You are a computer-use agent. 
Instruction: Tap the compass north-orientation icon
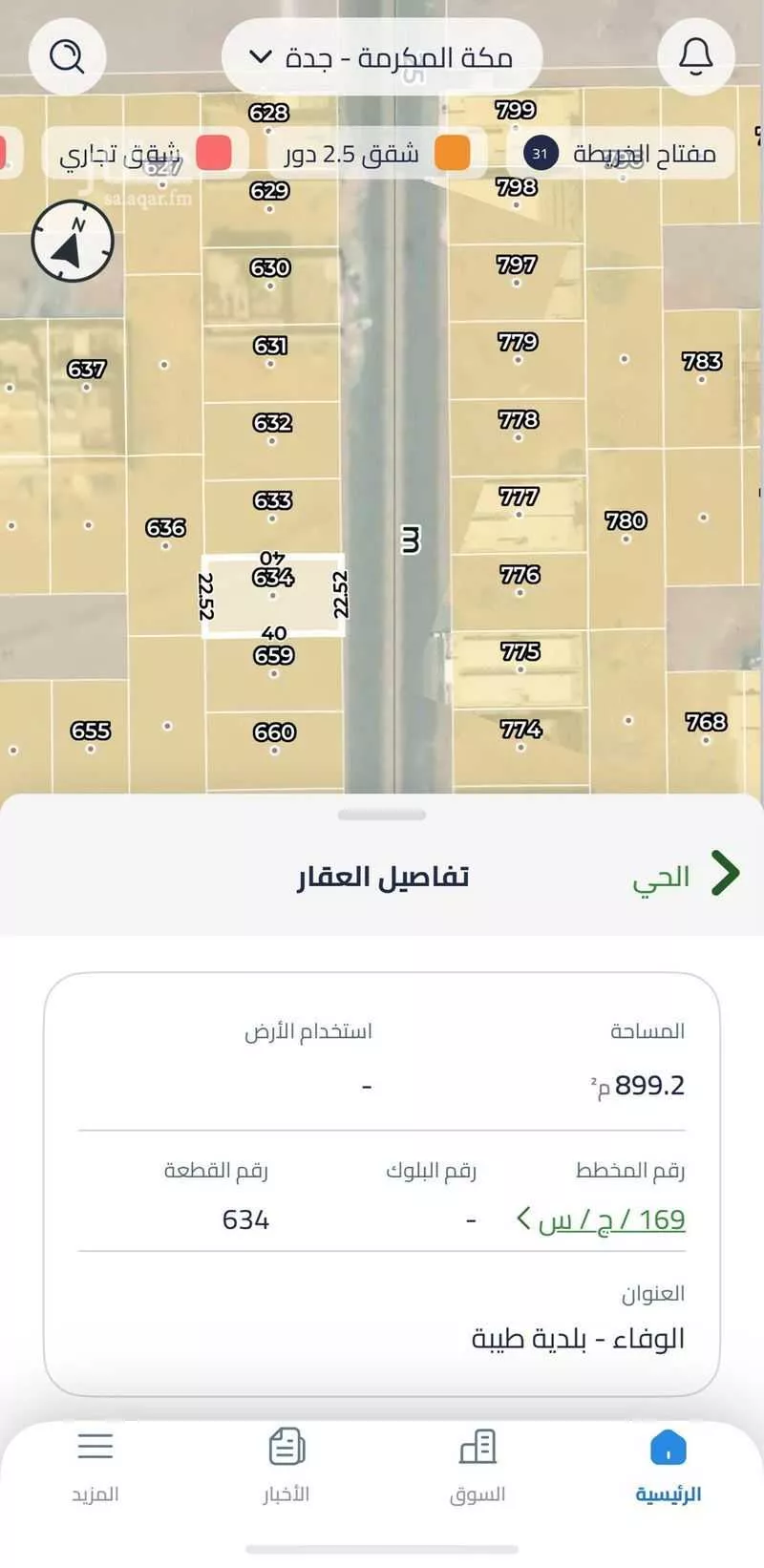[x=74, y=241]
